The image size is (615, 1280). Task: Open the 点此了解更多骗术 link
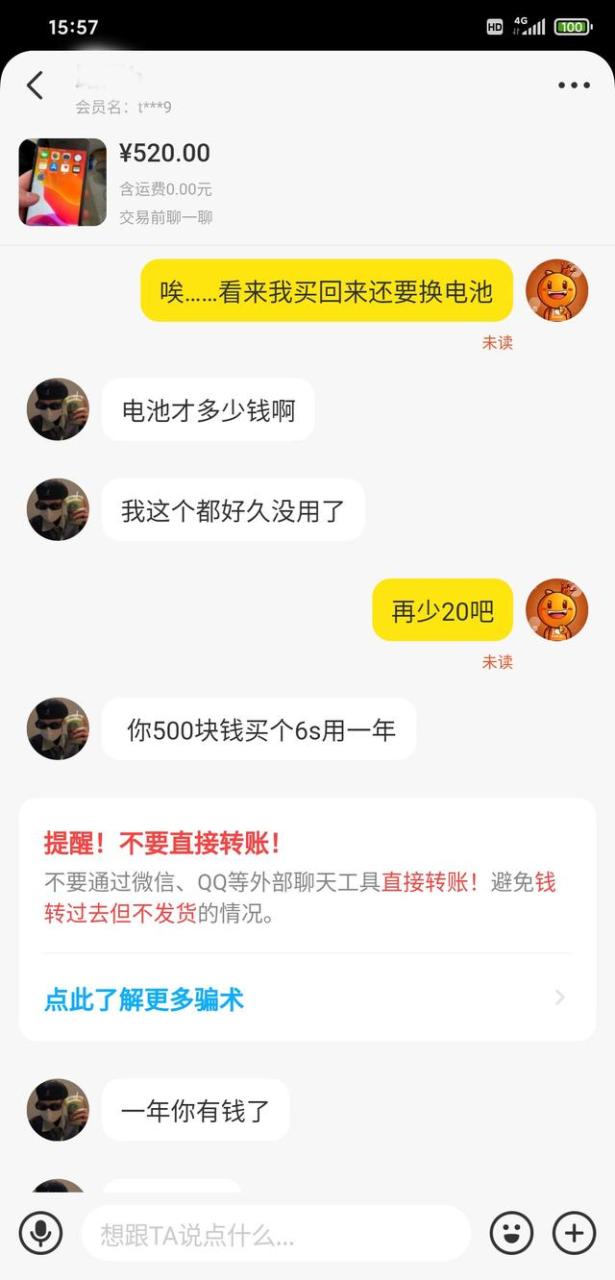pos(144,999)
